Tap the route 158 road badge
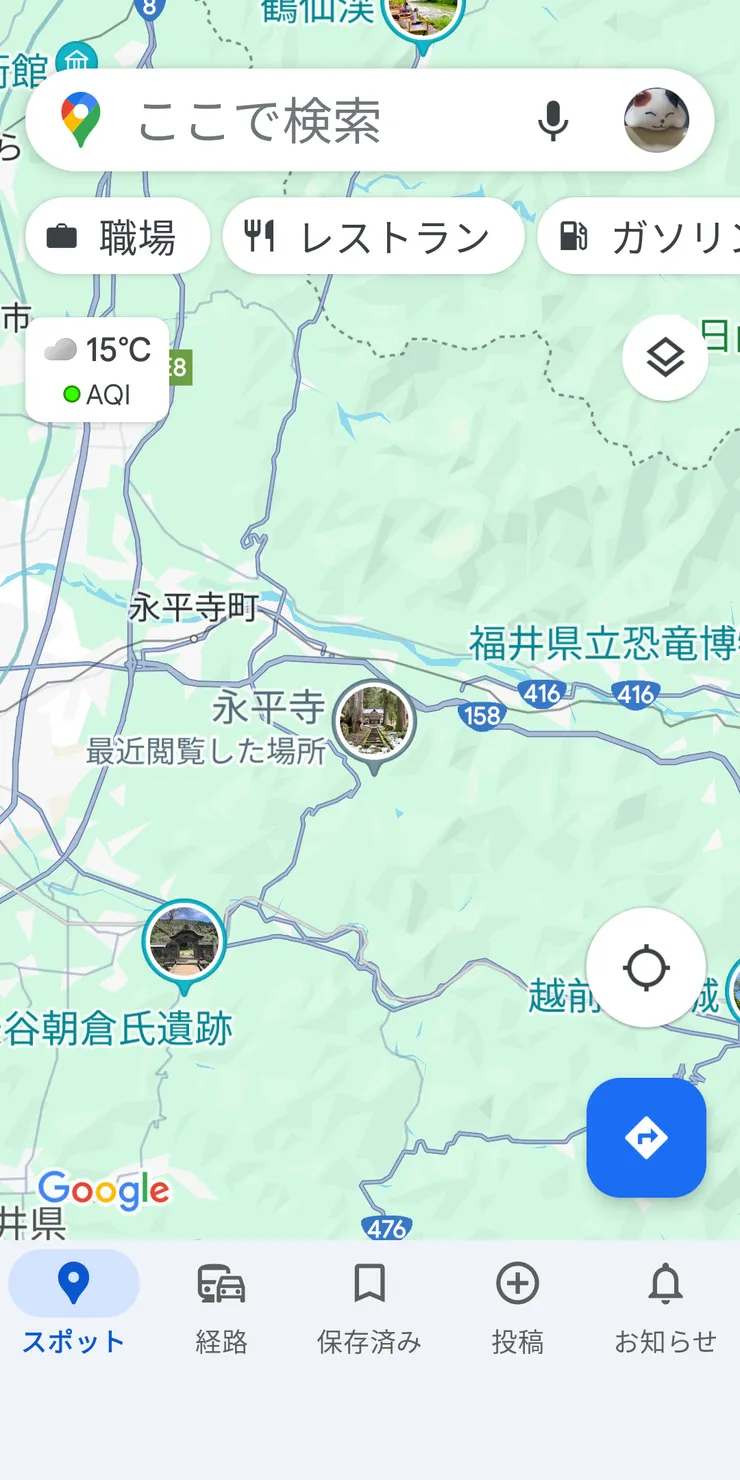This screenshot has height=1480, width=740. [483, 716]
